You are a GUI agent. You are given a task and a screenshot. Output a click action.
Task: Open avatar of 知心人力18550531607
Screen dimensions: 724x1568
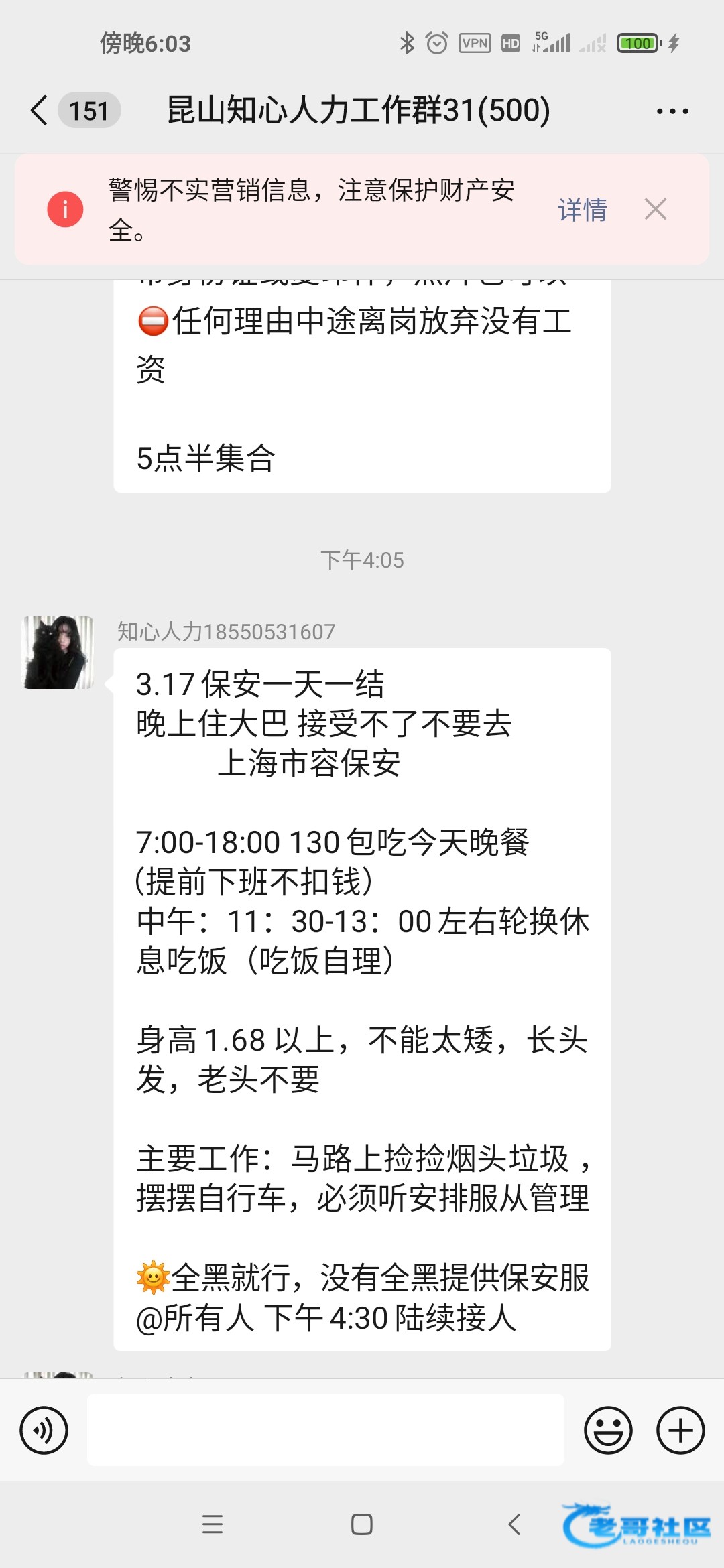(58, 653)
